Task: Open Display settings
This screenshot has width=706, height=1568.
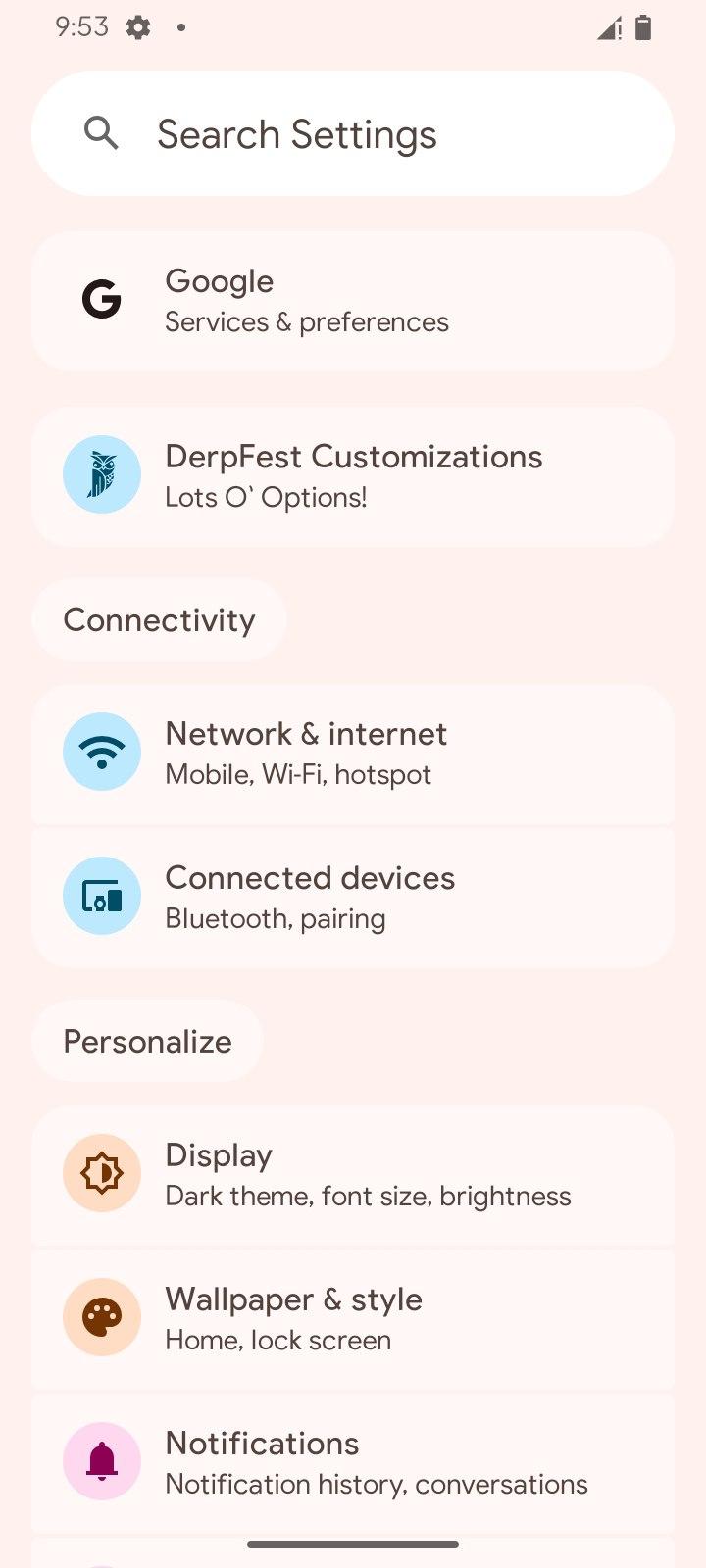Action: (353, 1175)
